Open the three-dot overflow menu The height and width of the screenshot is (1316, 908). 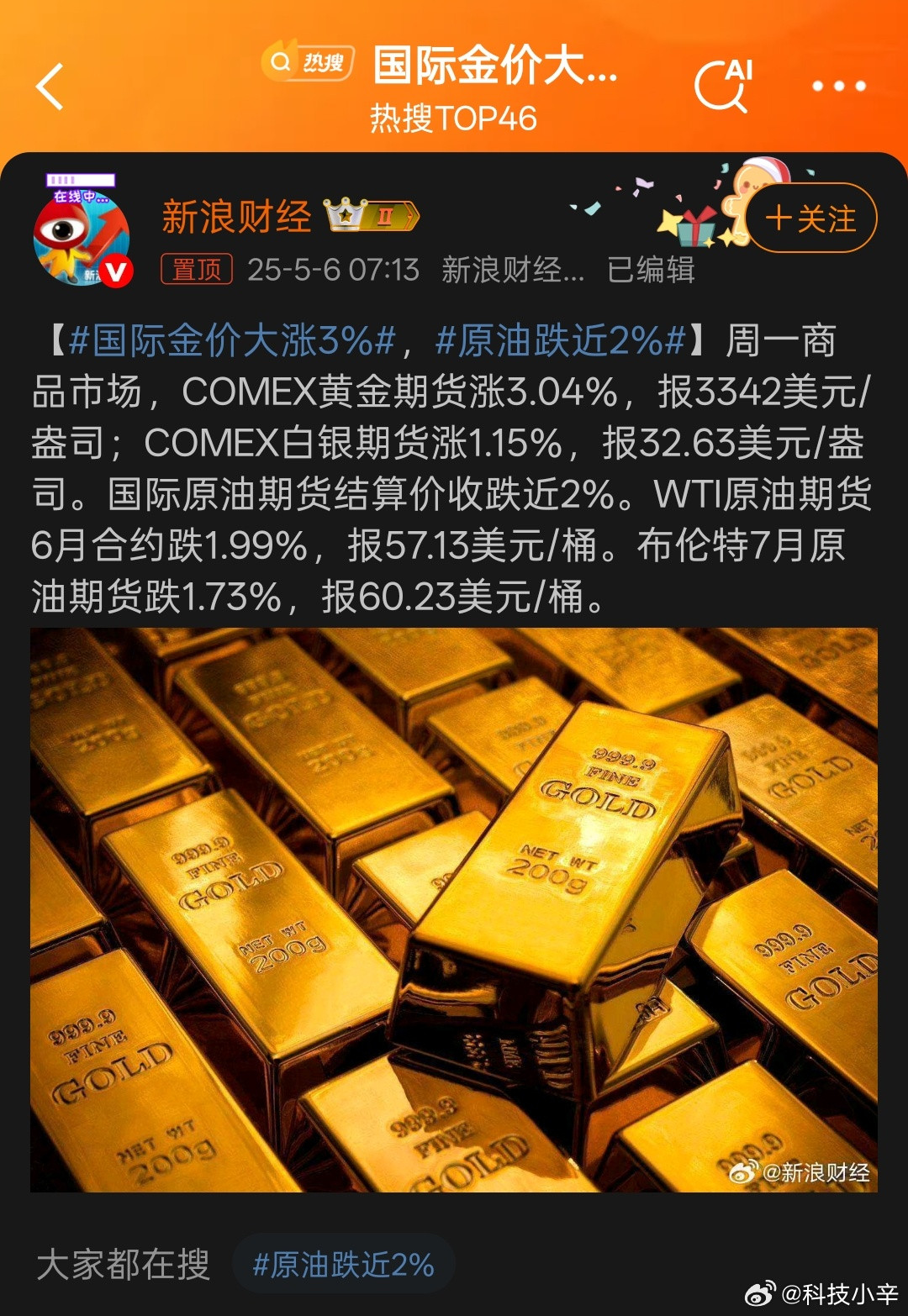[x=838, y=86]
